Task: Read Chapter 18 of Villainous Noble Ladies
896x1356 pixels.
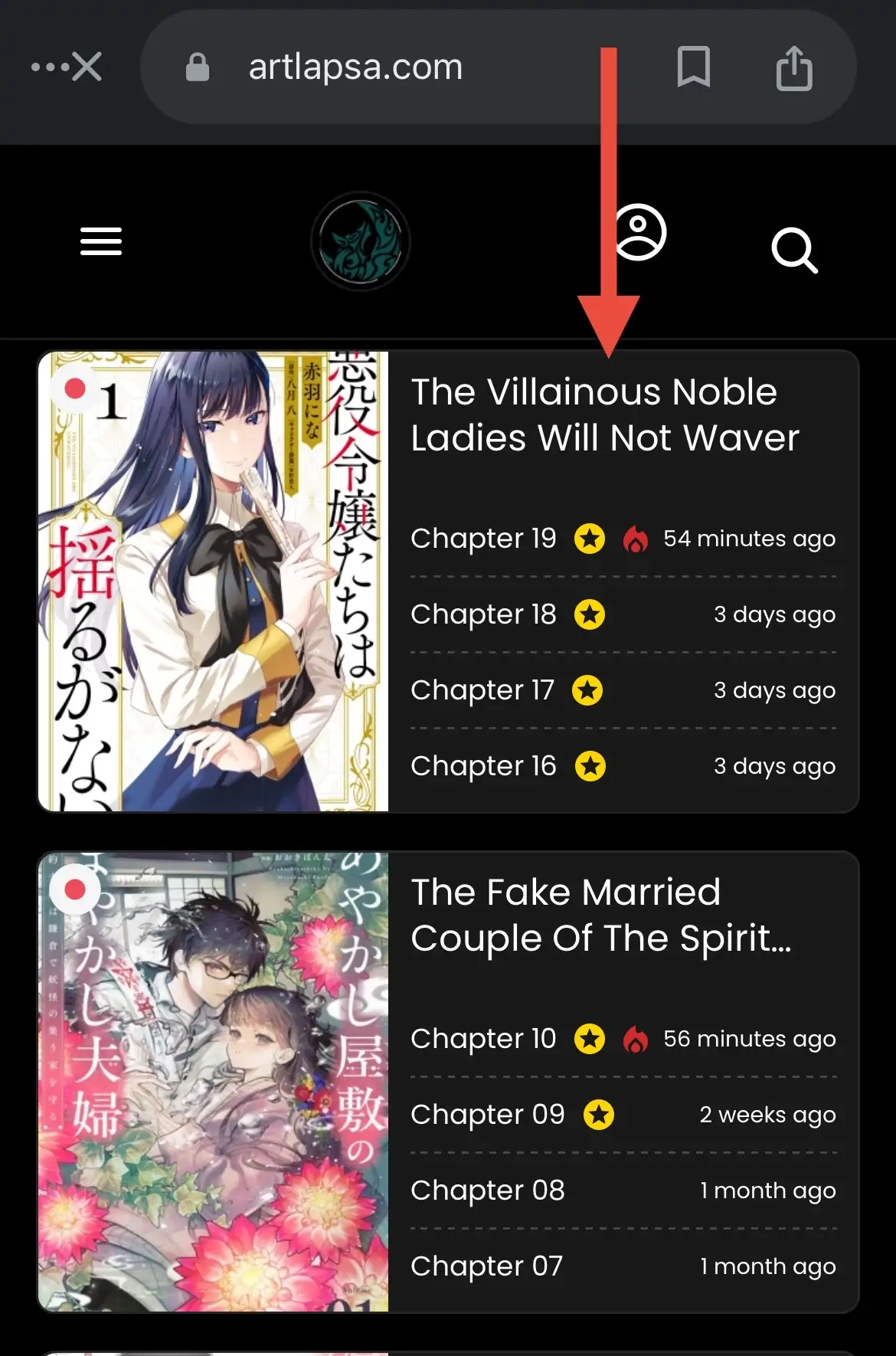Action: [483, 614]
